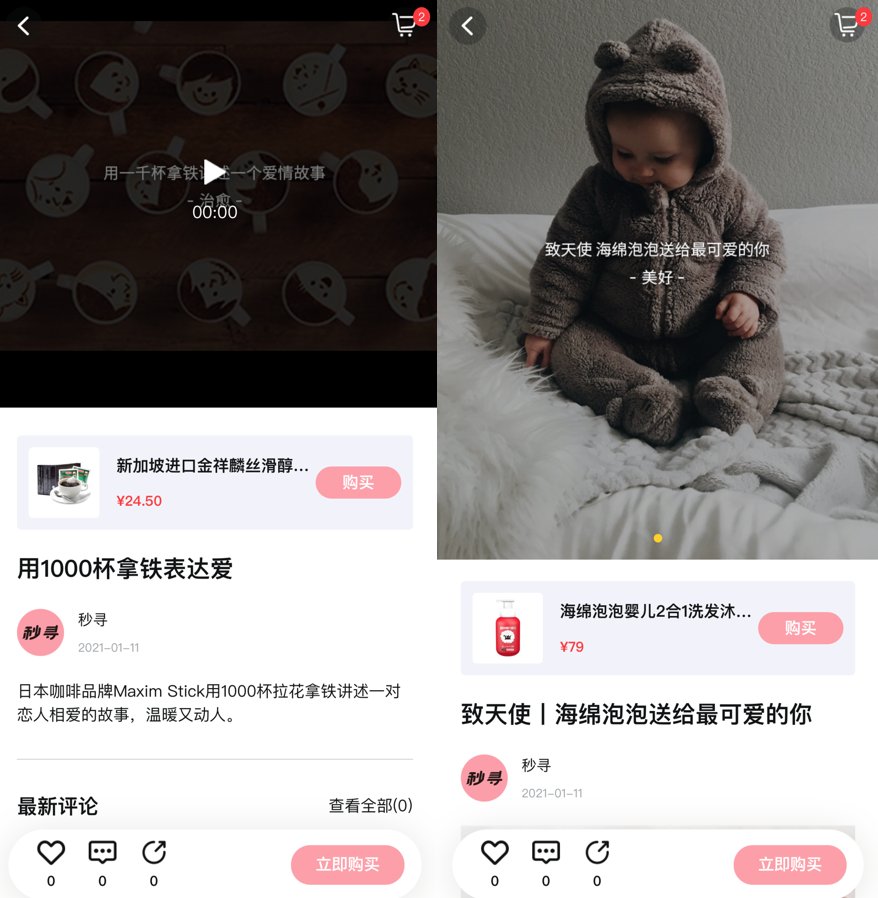View all comments via 查看全部(0)

[370, 805]
